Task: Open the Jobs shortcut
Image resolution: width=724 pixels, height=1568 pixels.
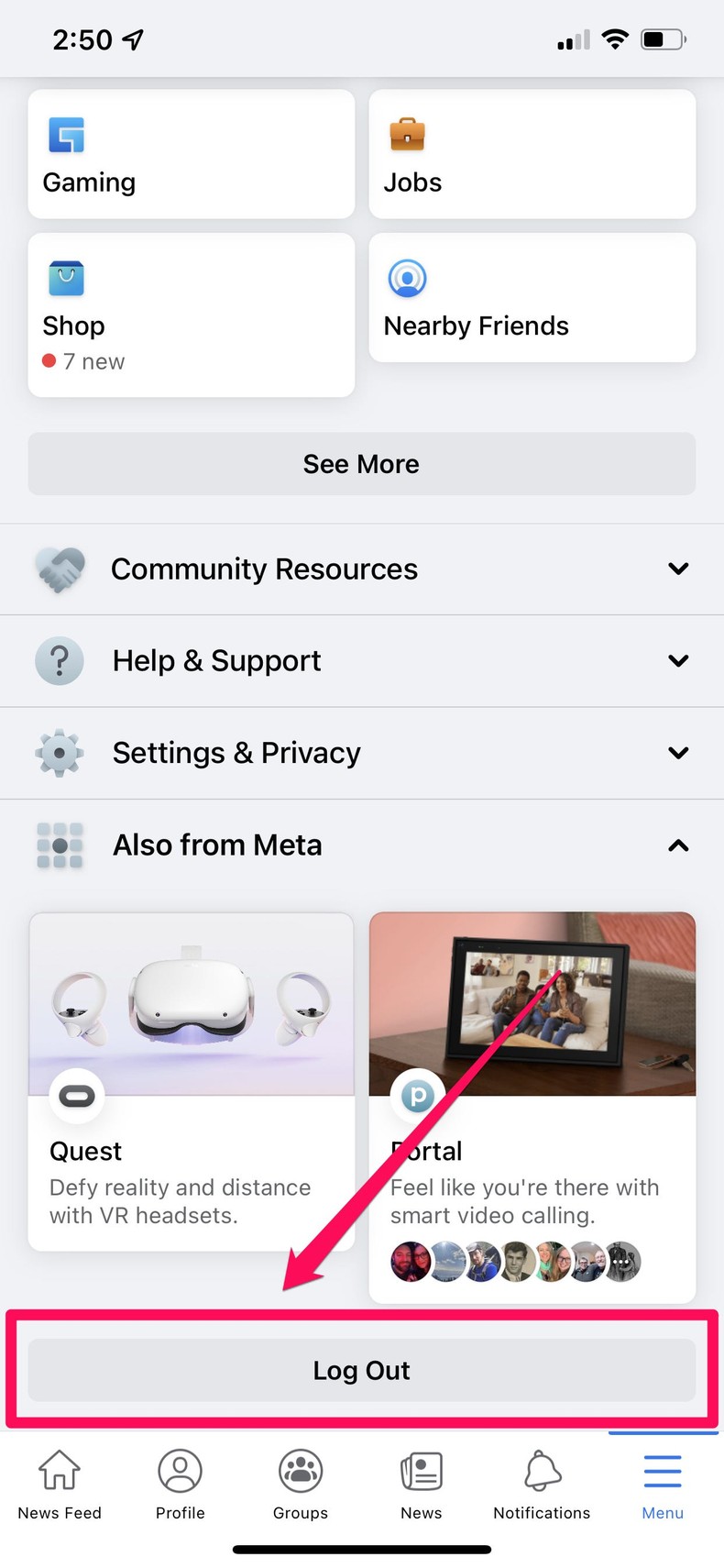Action: click(532, 153)
